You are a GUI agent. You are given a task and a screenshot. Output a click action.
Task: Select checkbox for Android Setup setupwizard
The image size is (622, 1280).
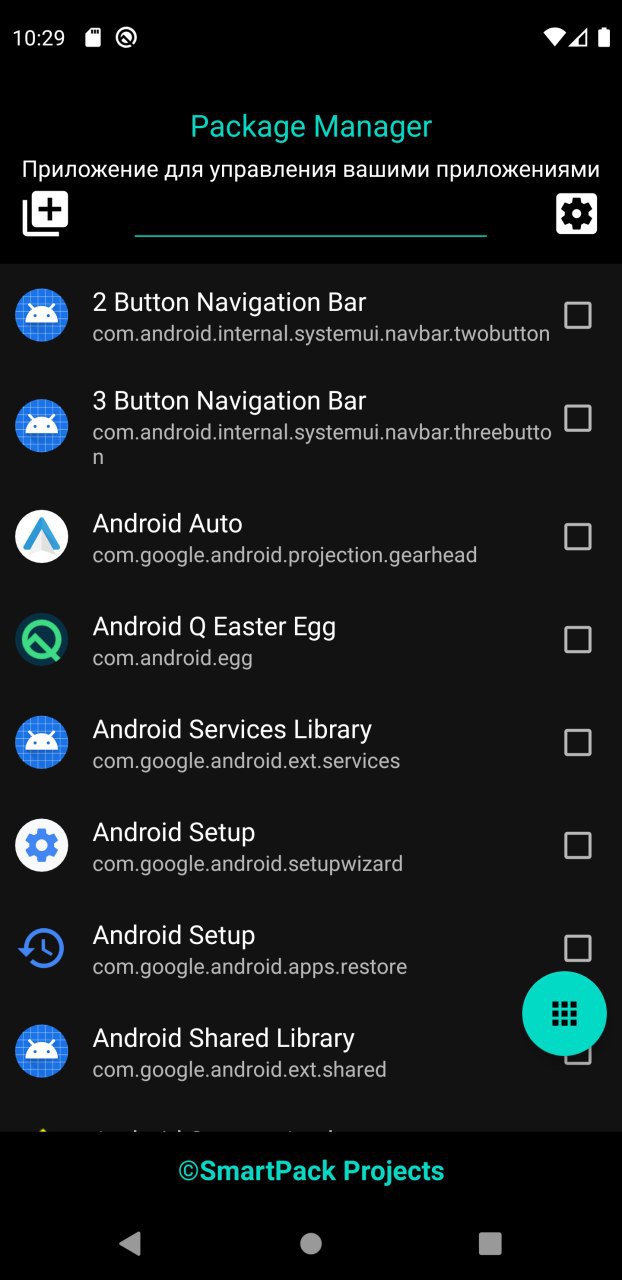pyautogui.click(x=578, y=846)
